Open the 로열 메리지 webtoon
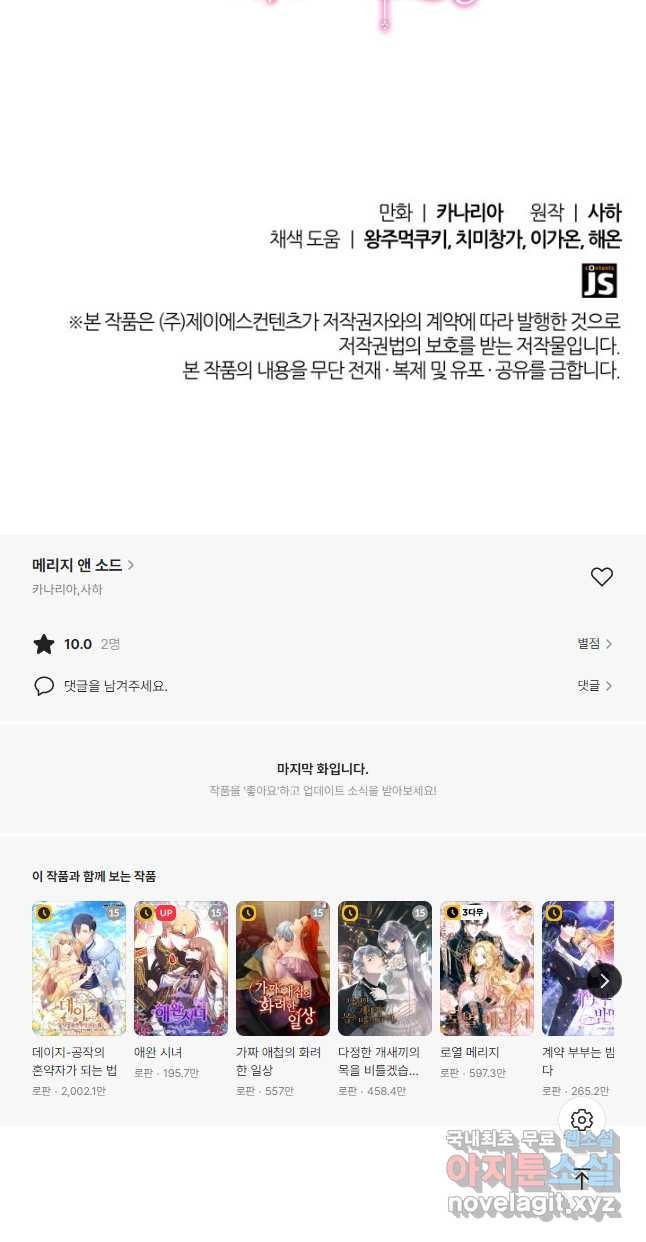646x1242 pixels. pyautogui.click(x=487, y=968)
